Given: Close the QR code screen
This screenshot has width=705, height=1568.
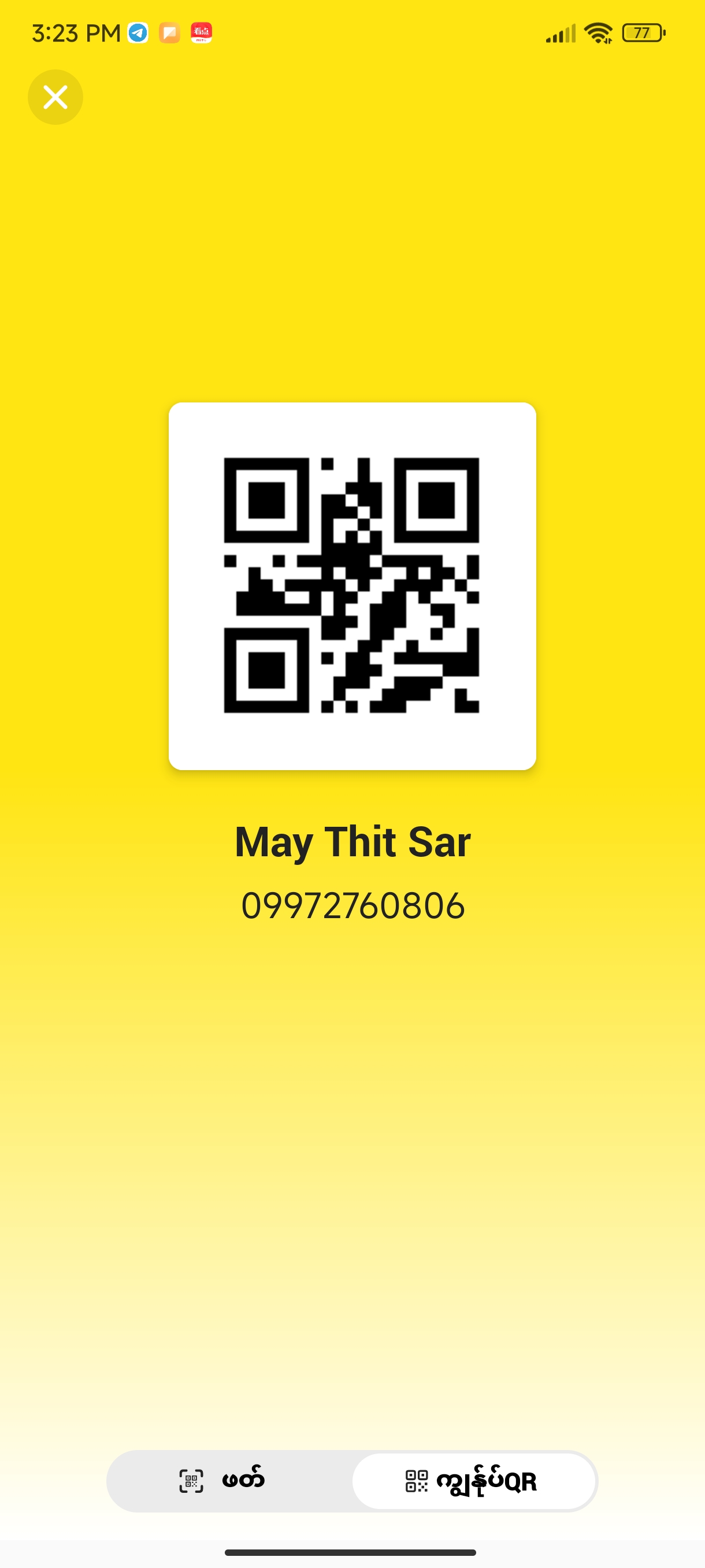Looking at the screenshot, I should pyautogui.click(x=55, y=97).
